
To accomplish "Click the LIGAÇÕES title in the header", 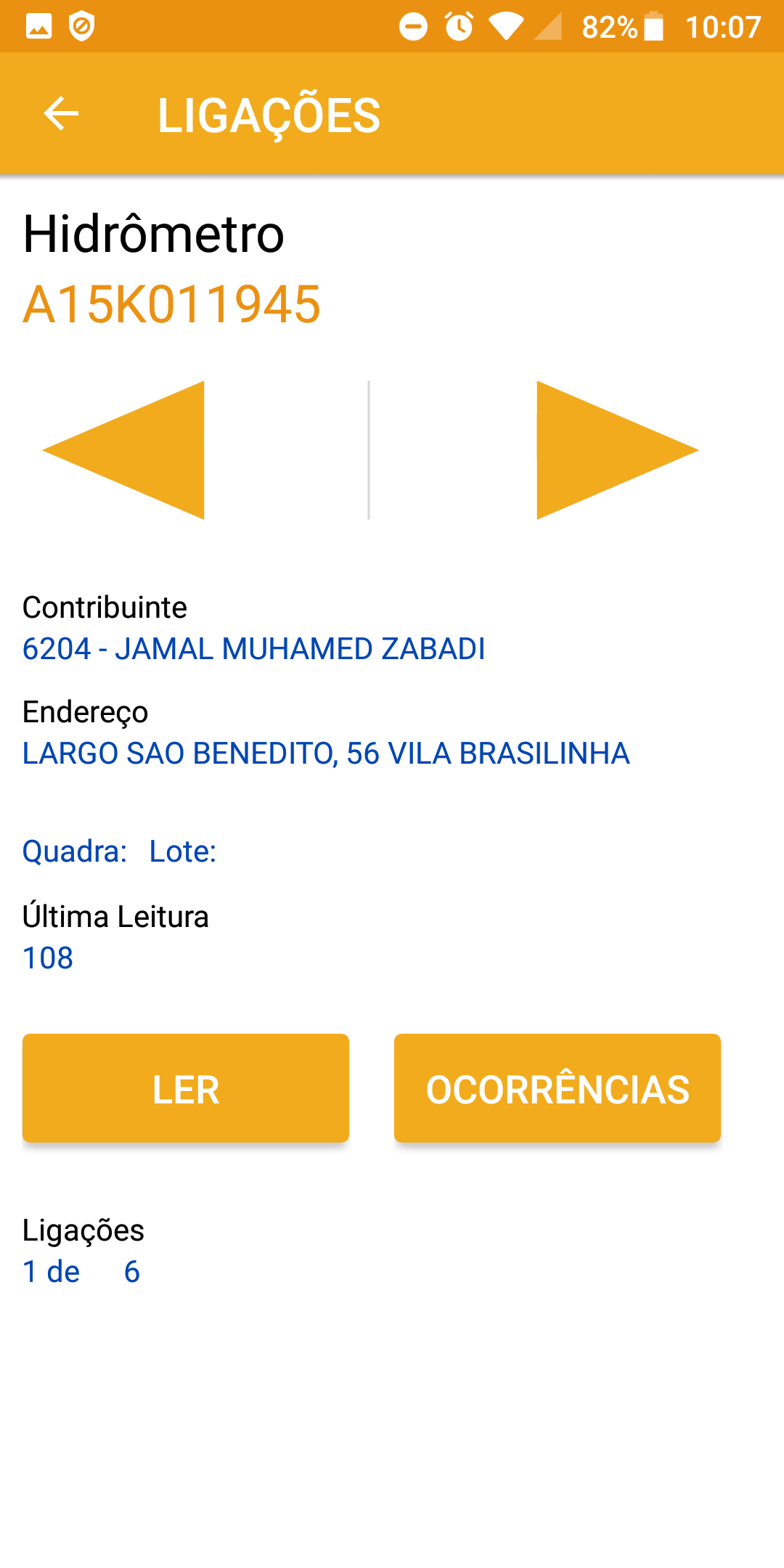I will coord(269,113).
